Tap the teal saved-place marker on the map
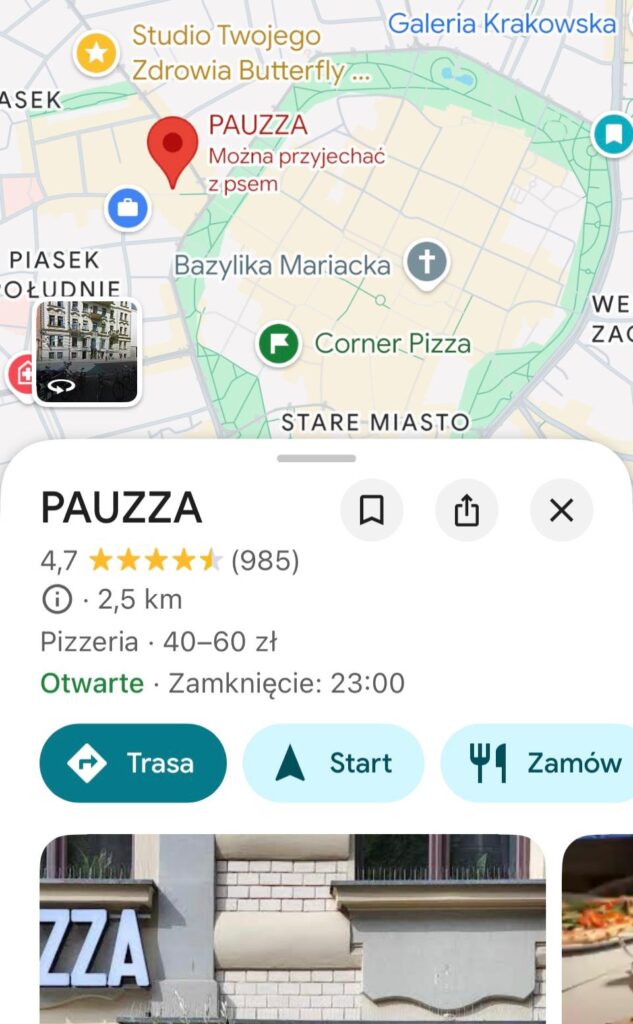Image resolution: width=633 pixels, height=1024 pixels. 613,133
